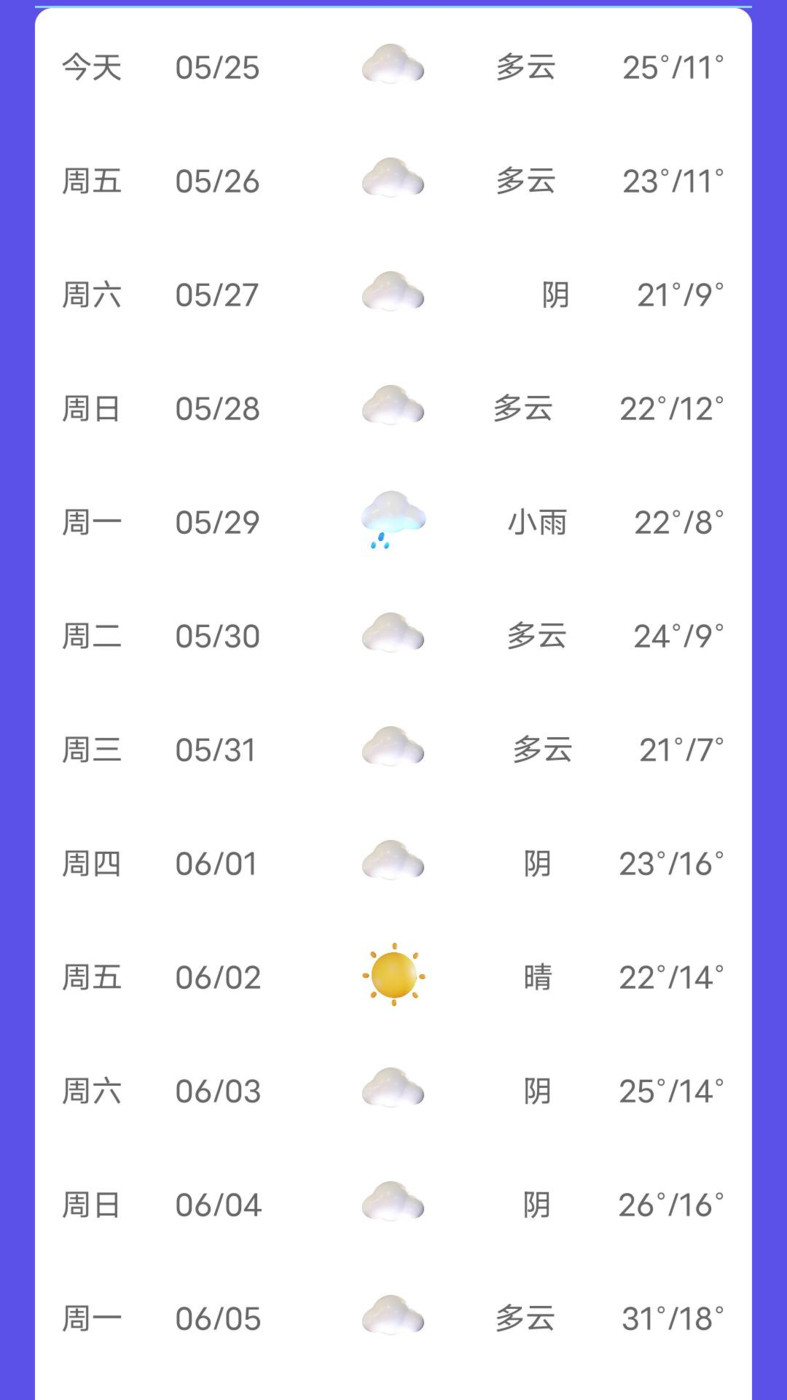Viewport: 787px width, 1400px height.
Task: Tap the temperature 25°/11° for today
Action: click(670, 67)
